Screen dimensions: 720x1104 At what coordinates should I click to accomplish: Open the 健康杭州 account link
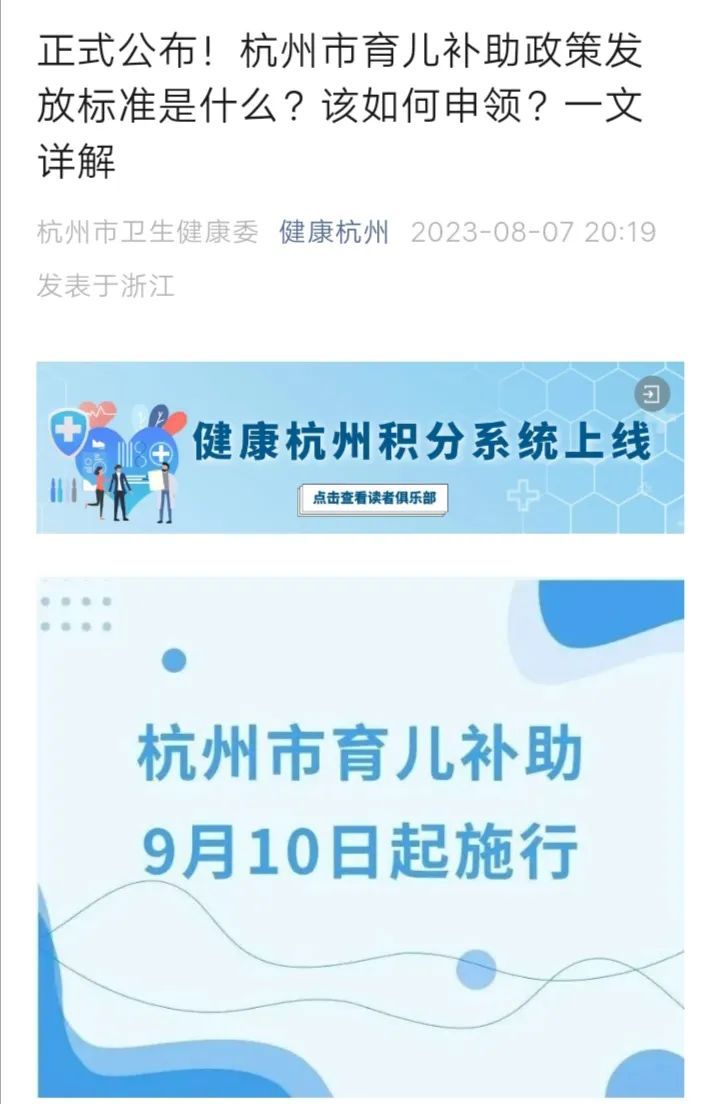click(x=334, y=233)
